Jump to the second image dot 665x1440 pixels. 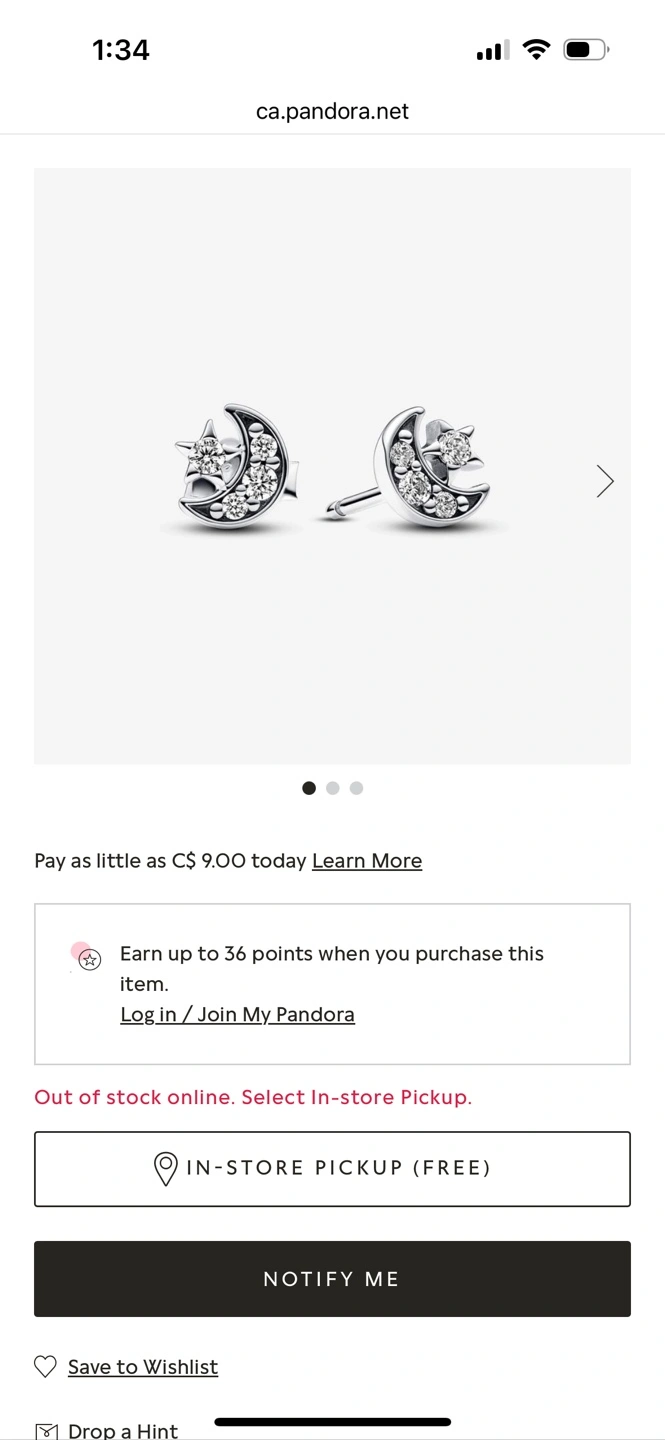tap(333, 788)
